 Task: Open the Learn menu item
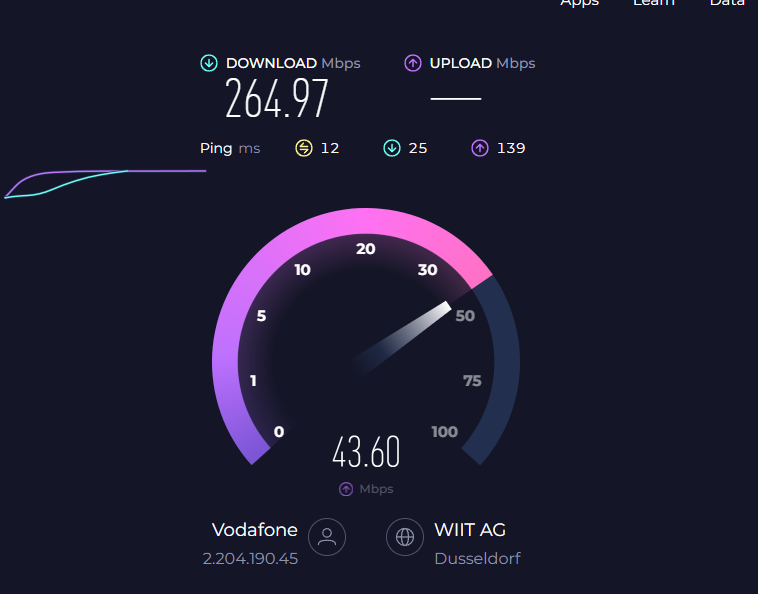[x=653, y=3]
